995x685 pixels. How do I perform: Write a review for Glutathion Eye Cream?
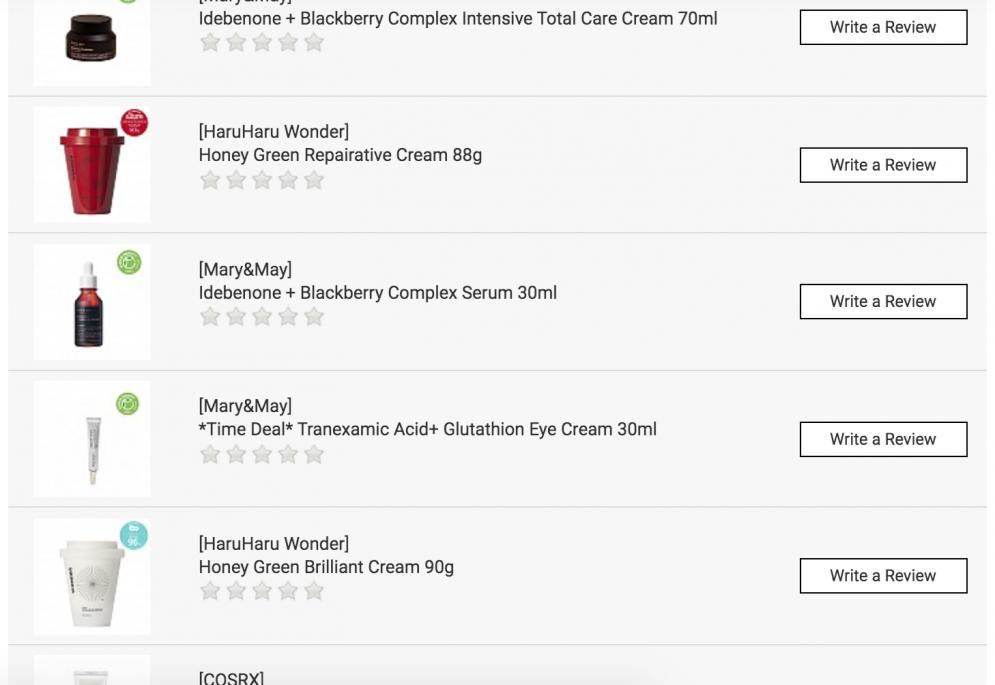point(883,439)
